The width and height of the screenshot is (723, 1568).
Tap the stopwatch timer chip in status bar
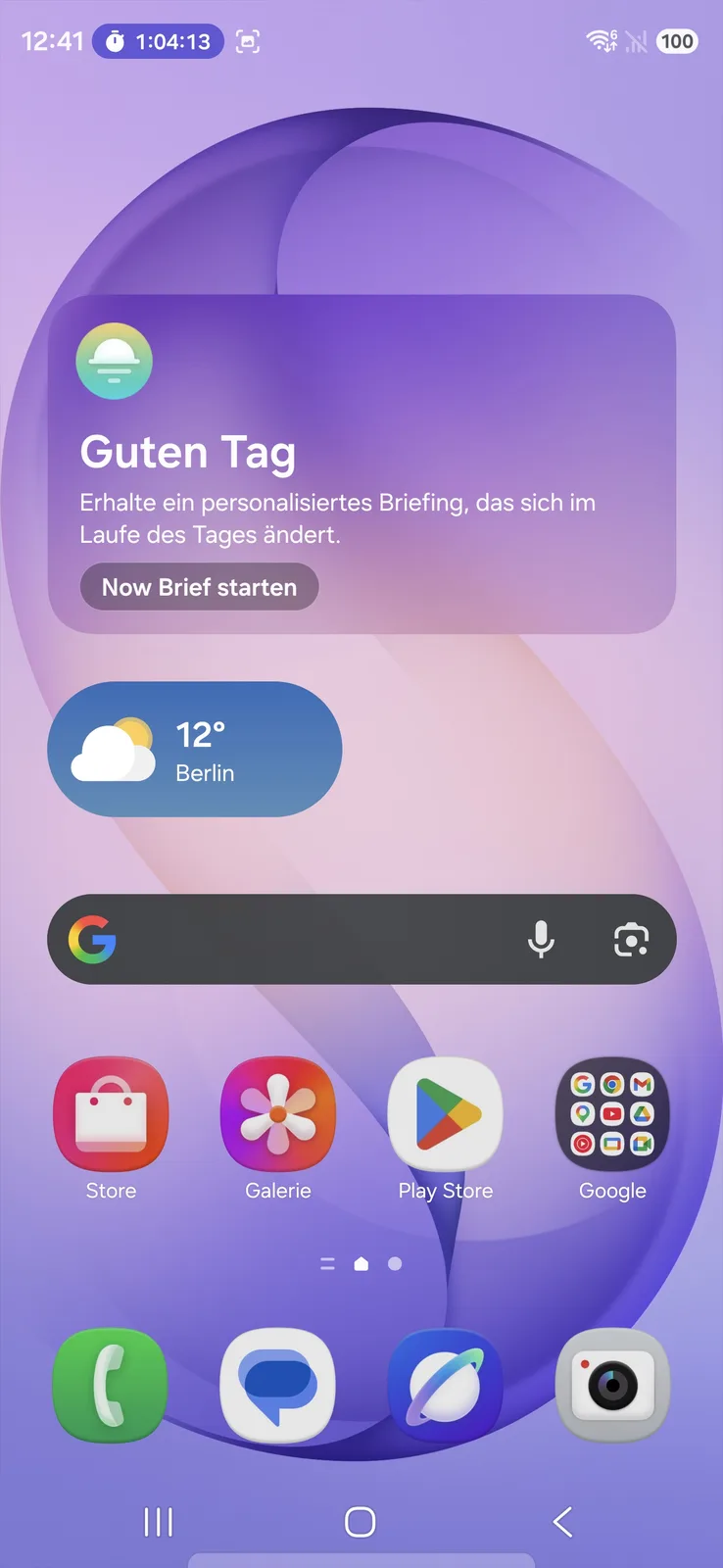pos(158,41)
